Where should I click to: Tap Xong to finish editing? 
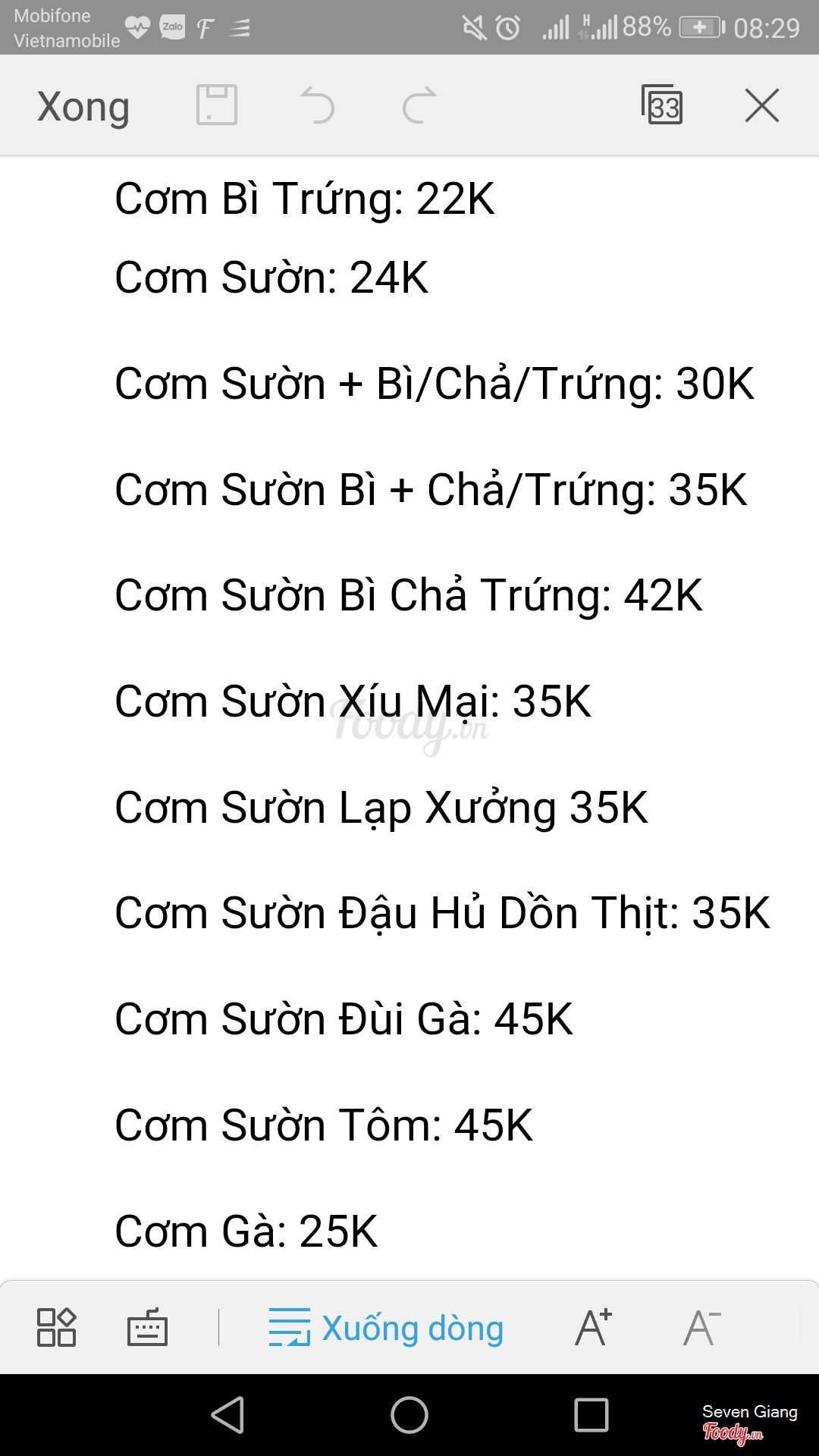pos(83,106)
